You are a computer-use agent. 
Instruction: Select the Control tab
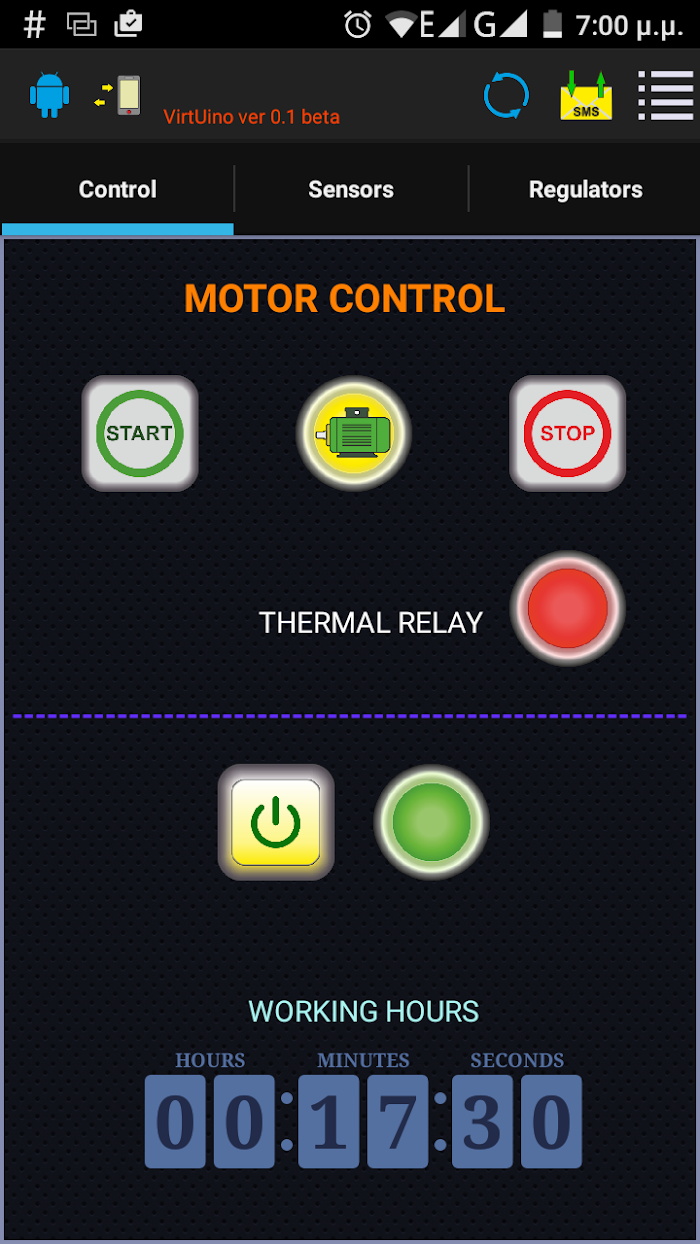pos(118,189)
